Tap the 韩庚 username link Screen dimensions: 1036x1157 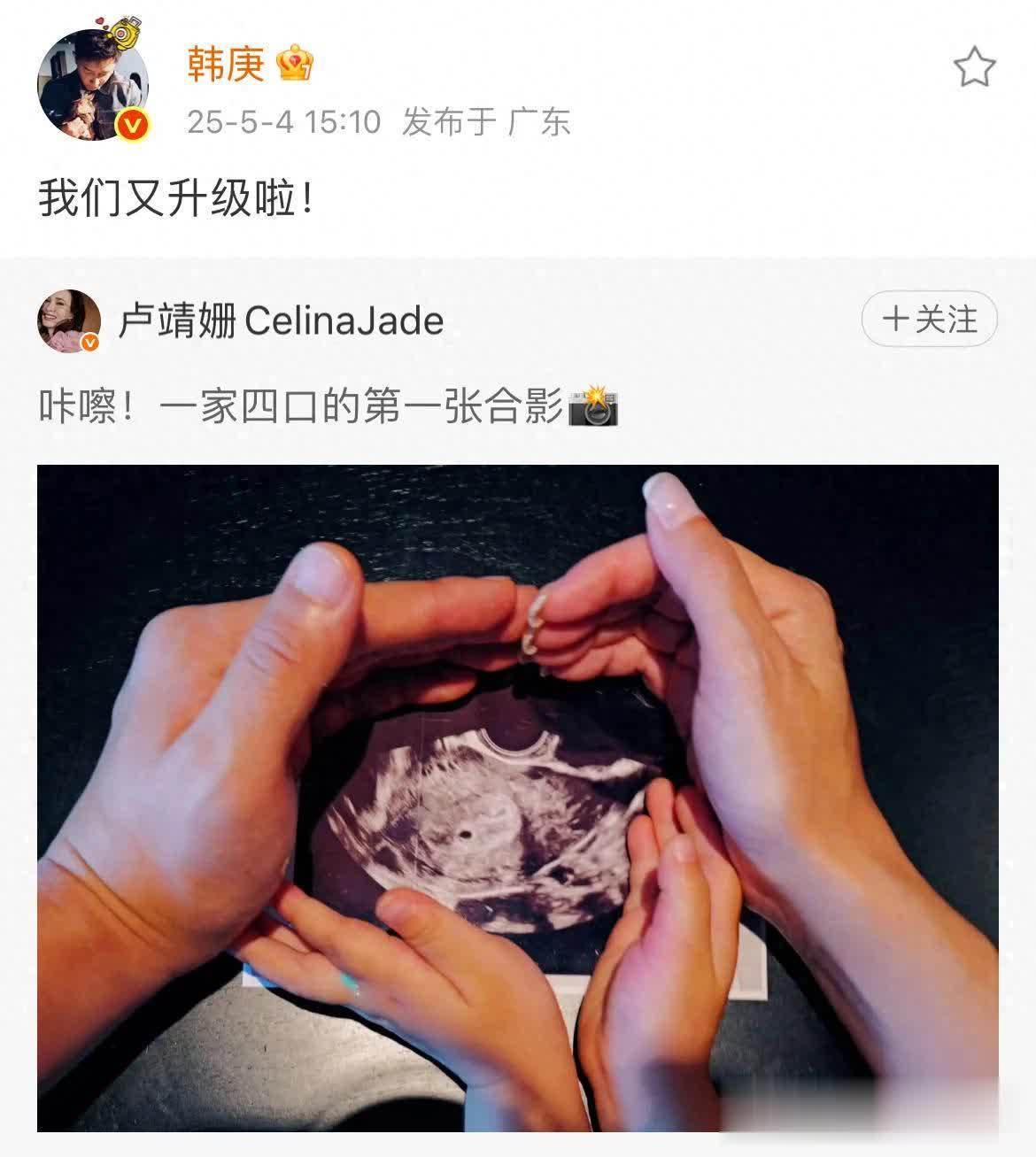click(226, 65)
